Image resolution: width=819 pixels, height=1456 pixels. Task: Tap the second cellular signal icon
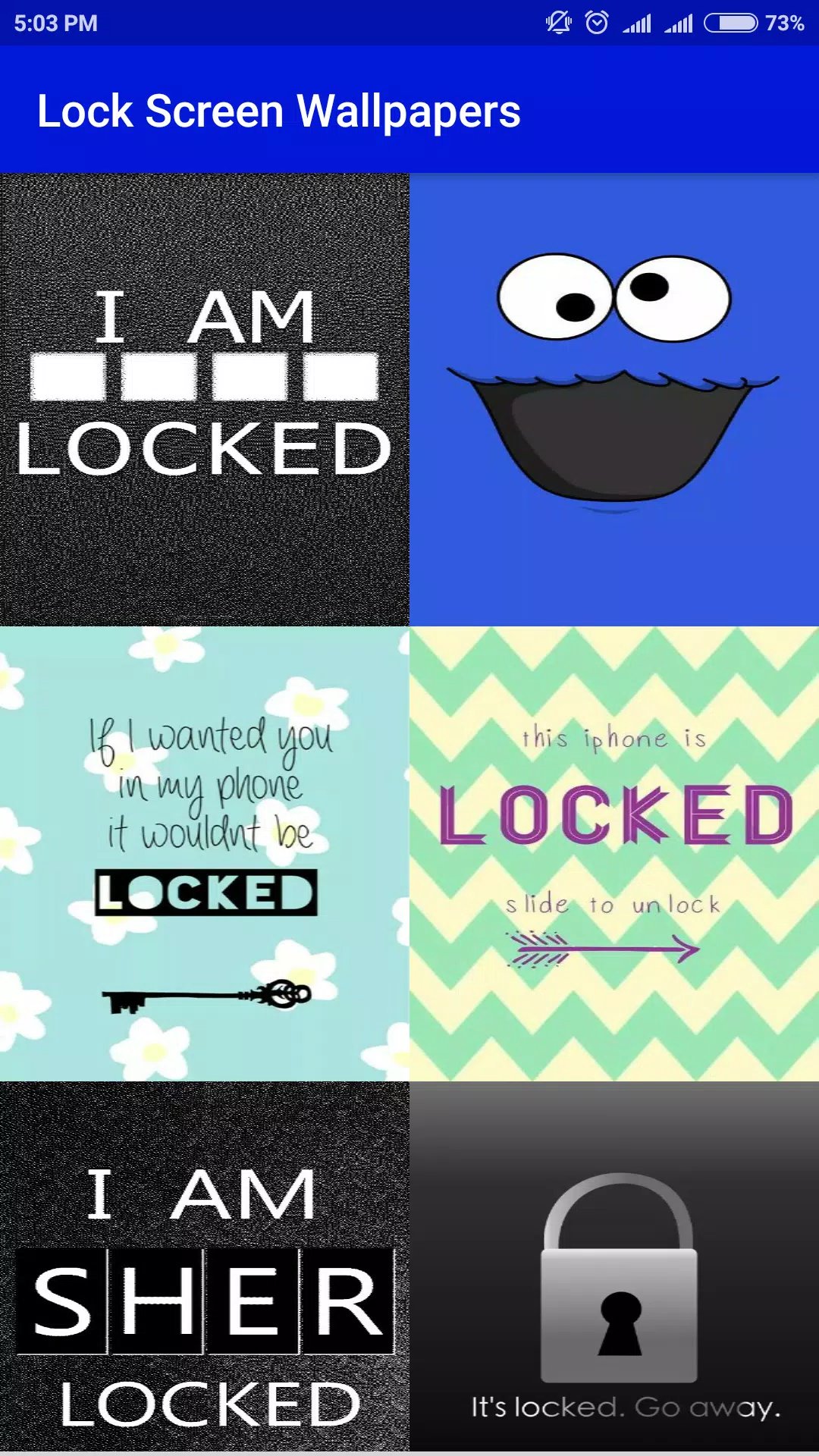[679, 24]
